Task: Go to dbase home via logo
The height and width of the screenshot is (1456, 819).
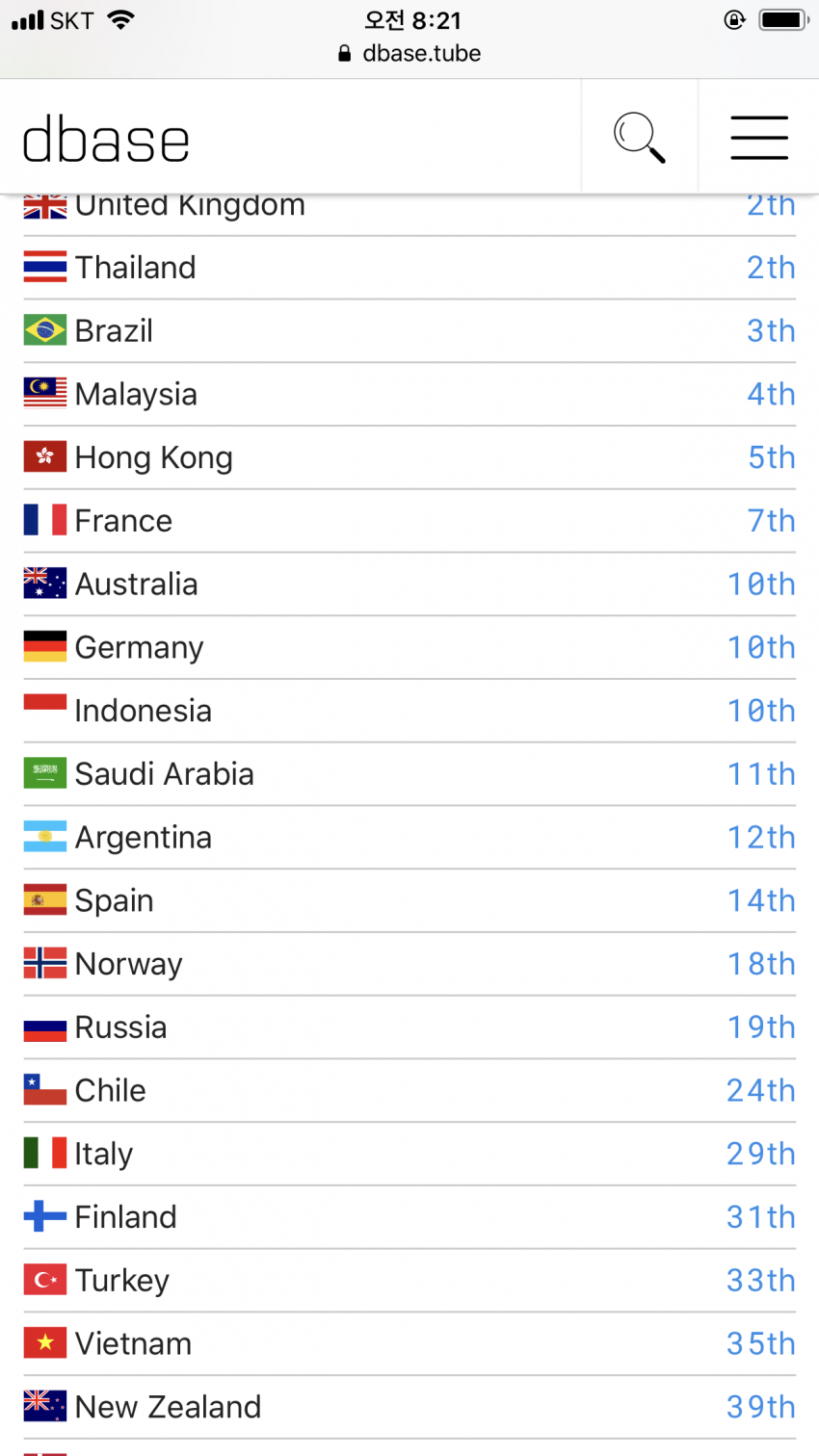Action: (106, 141)
